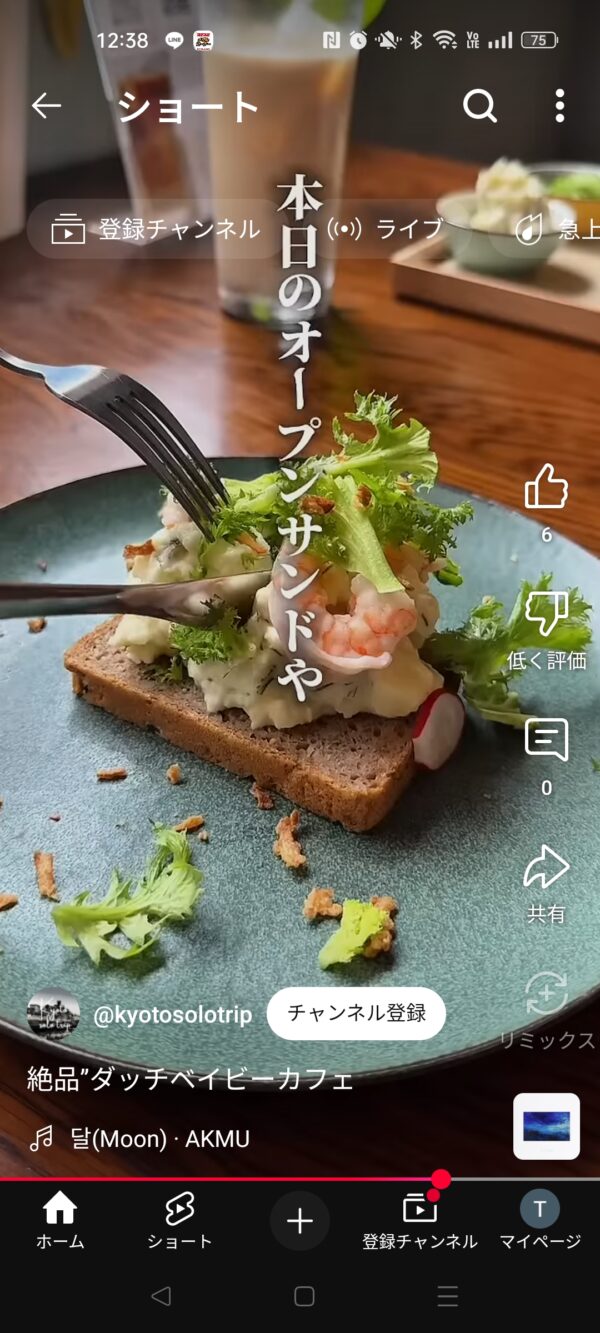
Task: Go to the マイページ tab
Action: click(540, 1221)
